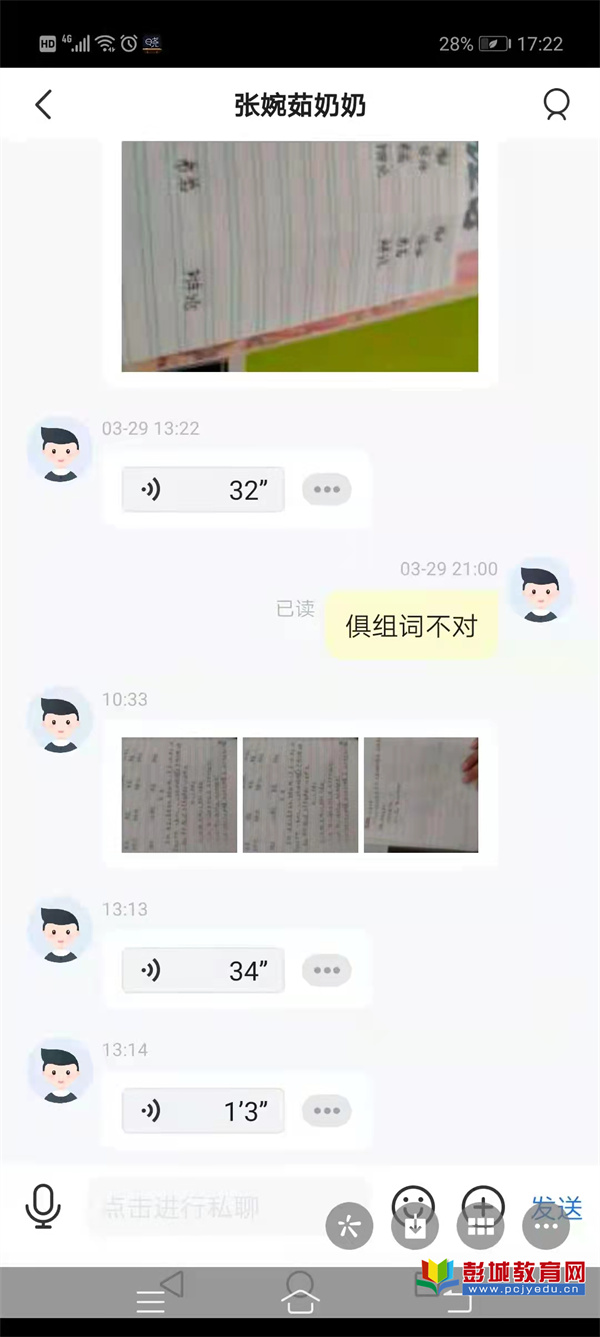Open the first homework photo sent at 10:33
The height and width of the screenshot is (1337, 600).
[179, 795]
